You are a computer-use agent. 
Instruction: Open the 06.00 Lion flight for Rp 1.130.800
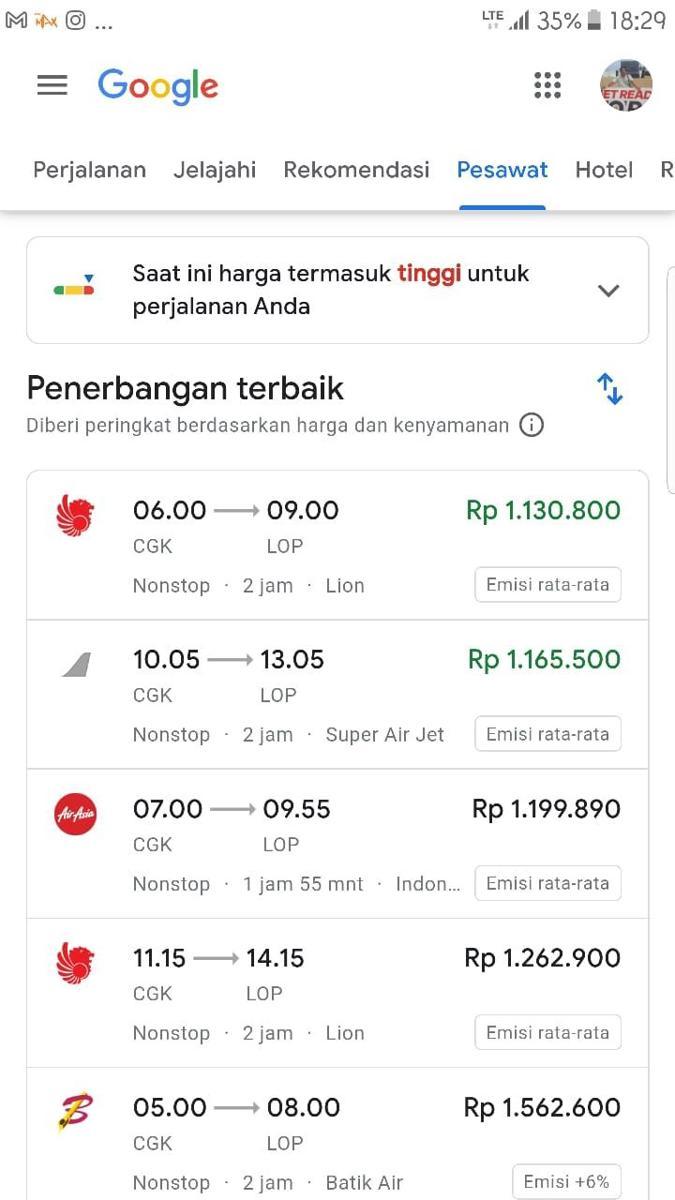pos(337,546)
